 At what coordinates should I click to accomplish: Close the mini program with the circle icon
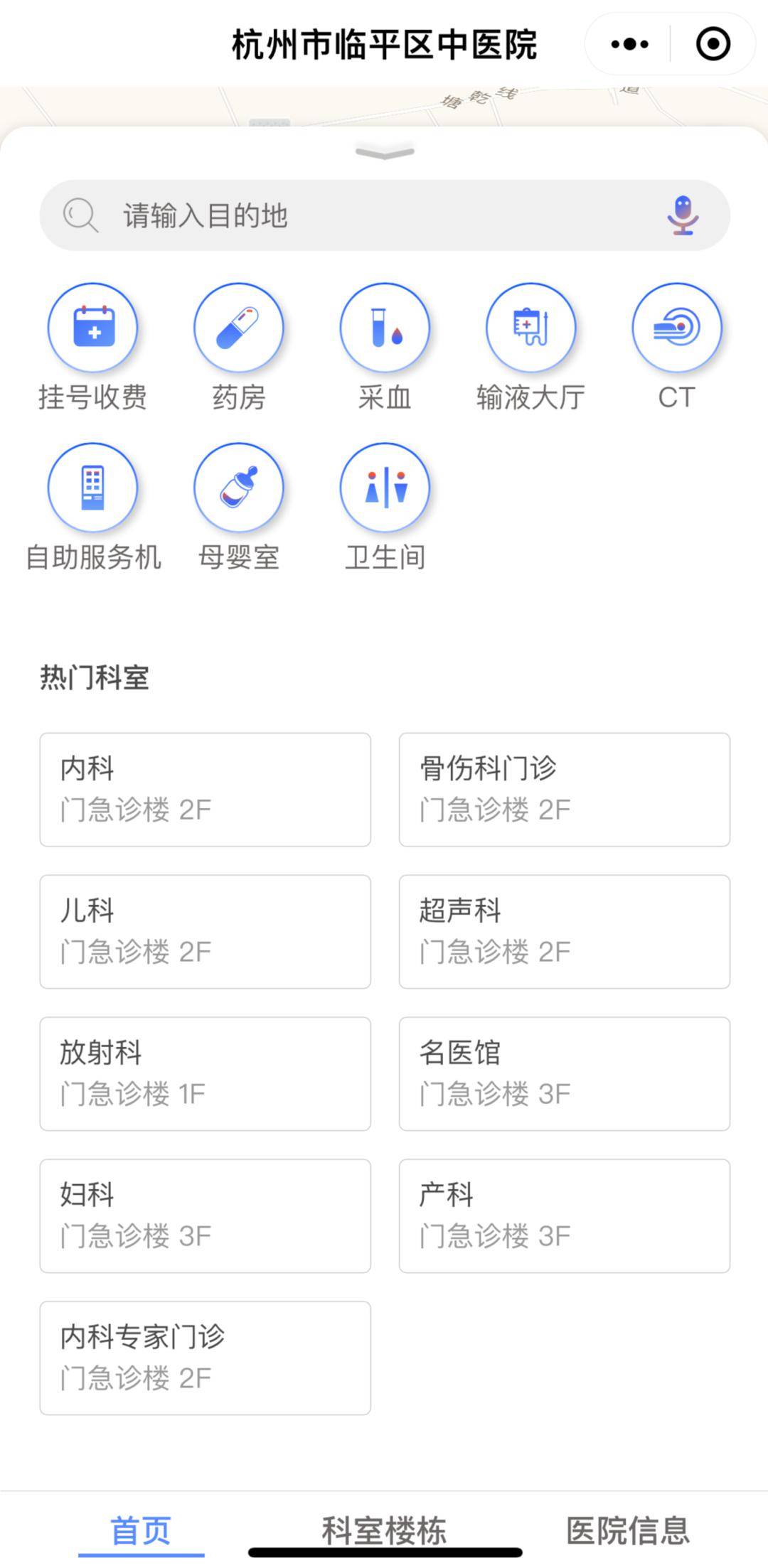tap(713, 44)
